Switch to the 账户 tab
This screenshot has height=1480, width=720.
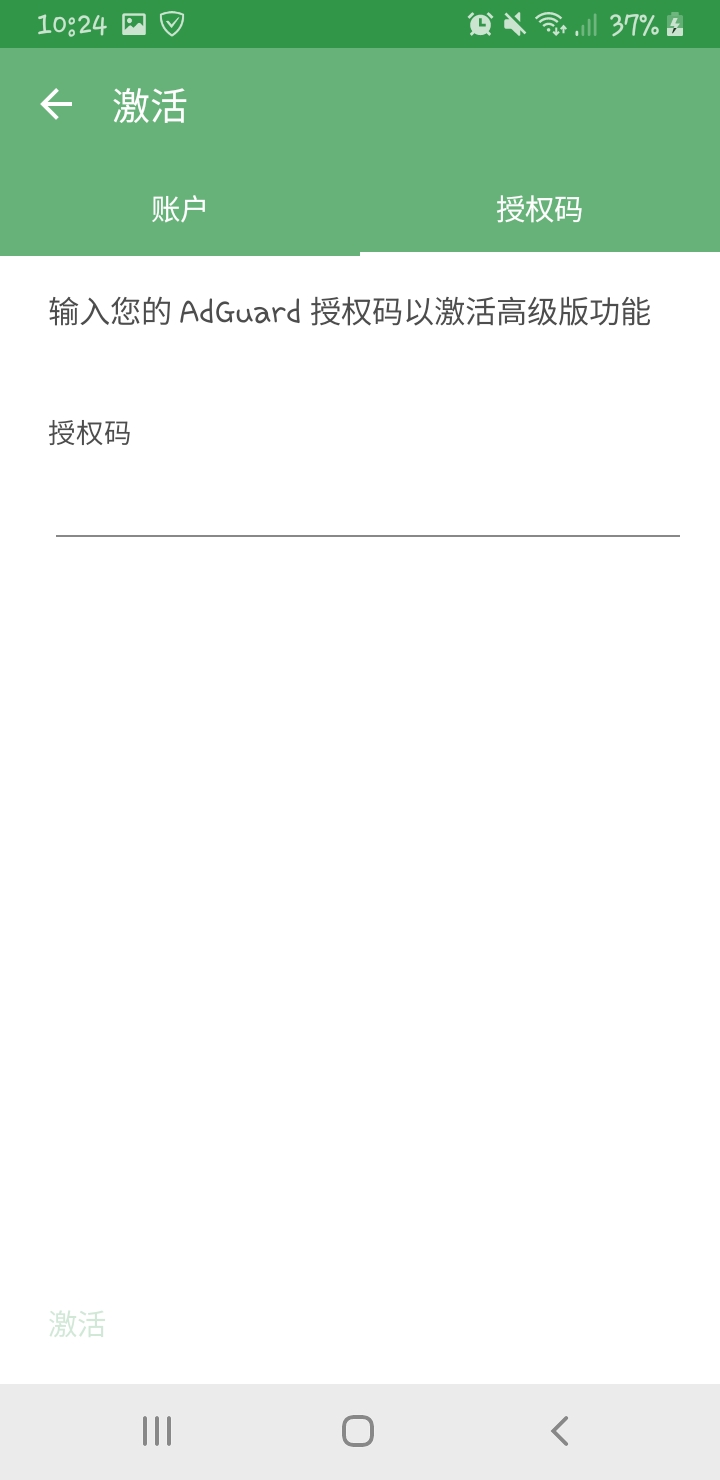click(180, 209)
